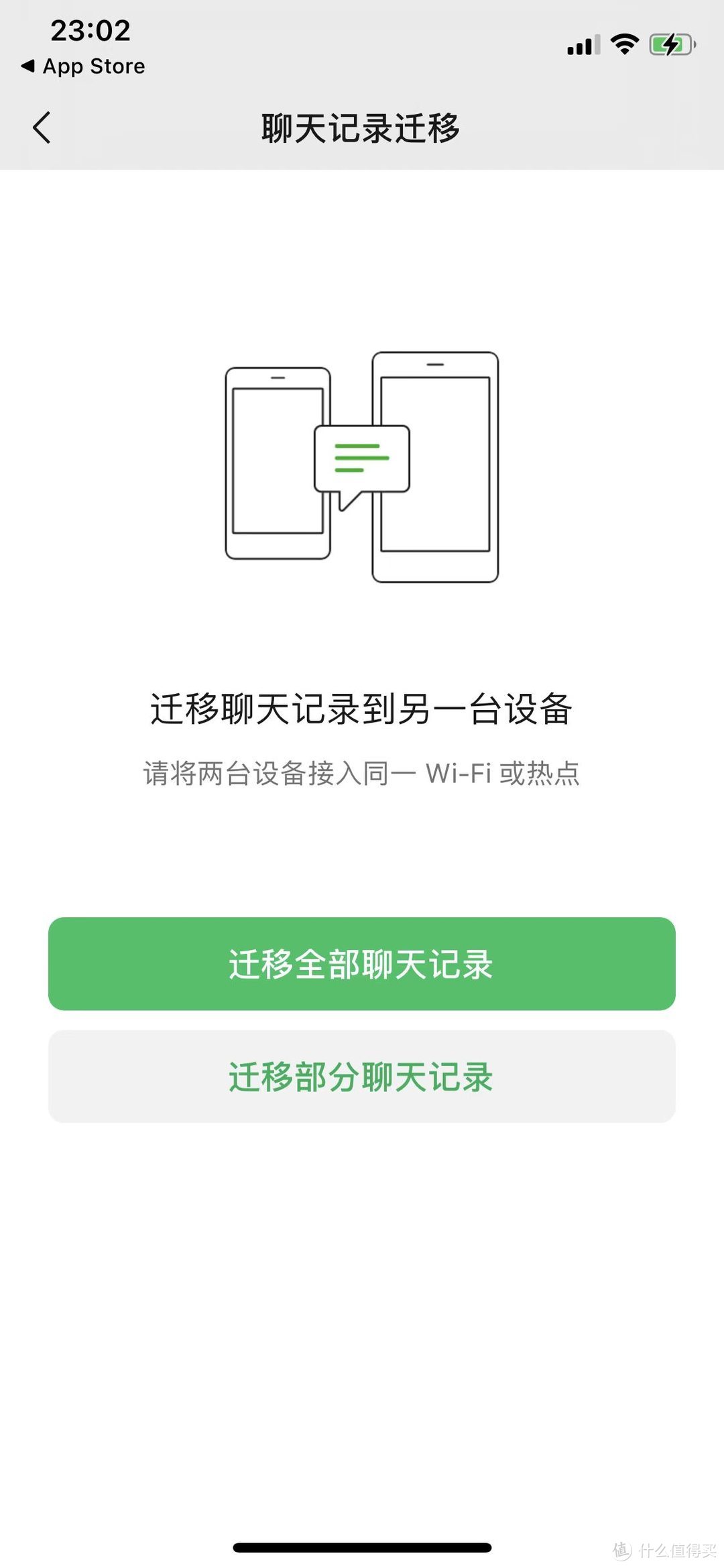Select 迁移部分聊天记录 to migrate partial chats
The image size is (724, 1568).
pos(361,1076)
